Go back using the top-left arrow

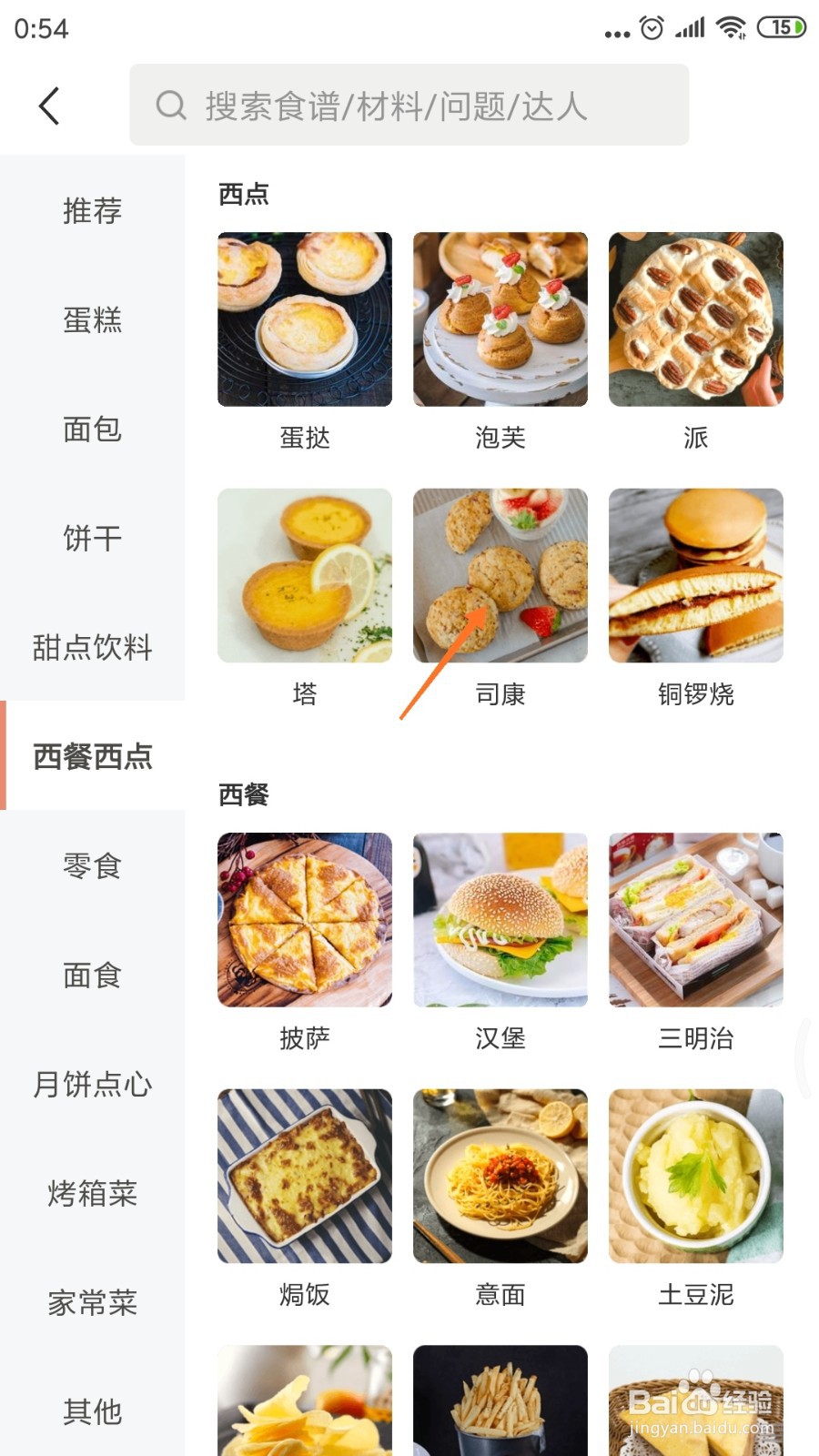50,106
